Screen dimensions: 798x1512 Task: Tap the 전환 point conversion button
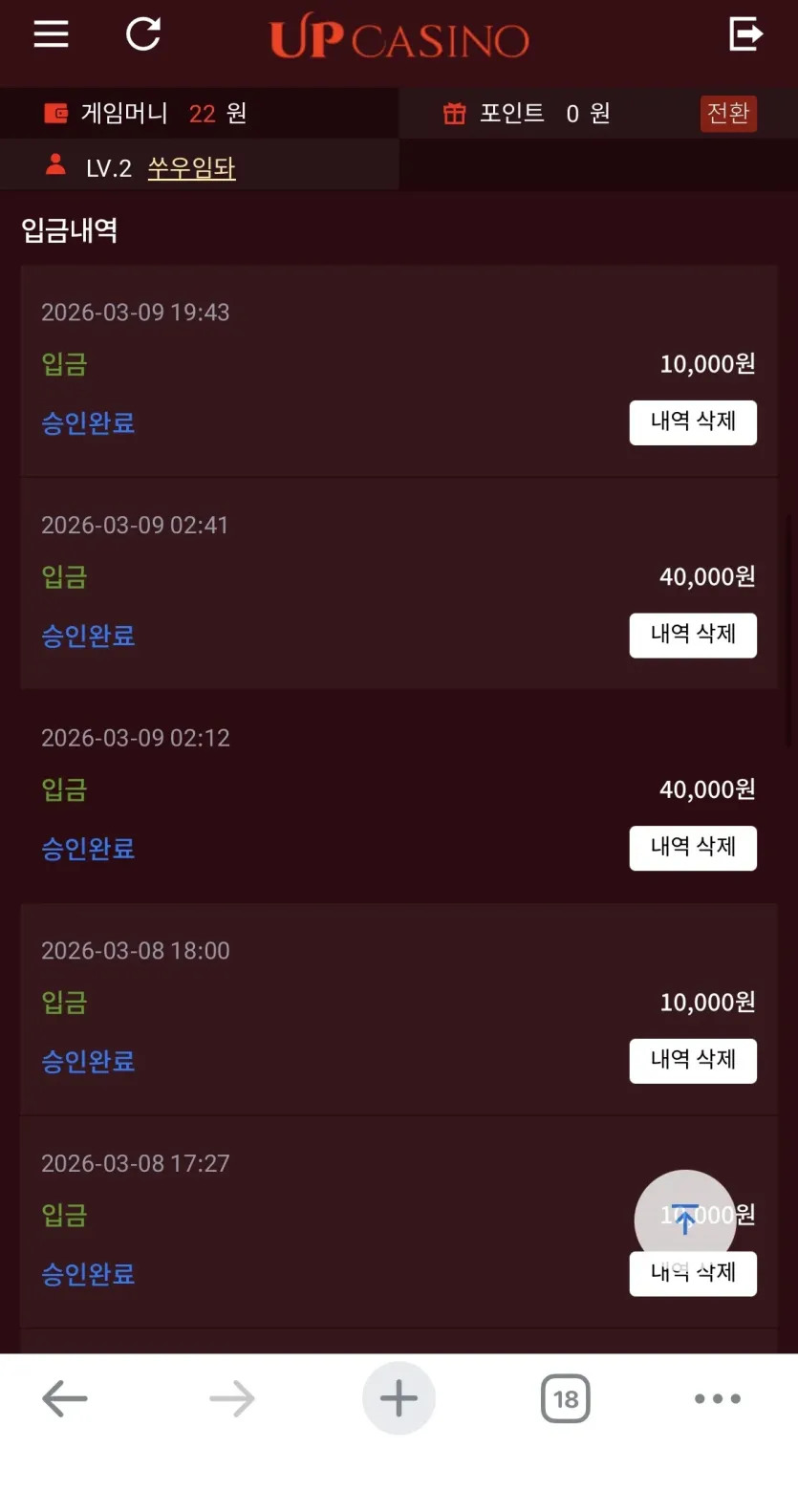pos(728,113)
